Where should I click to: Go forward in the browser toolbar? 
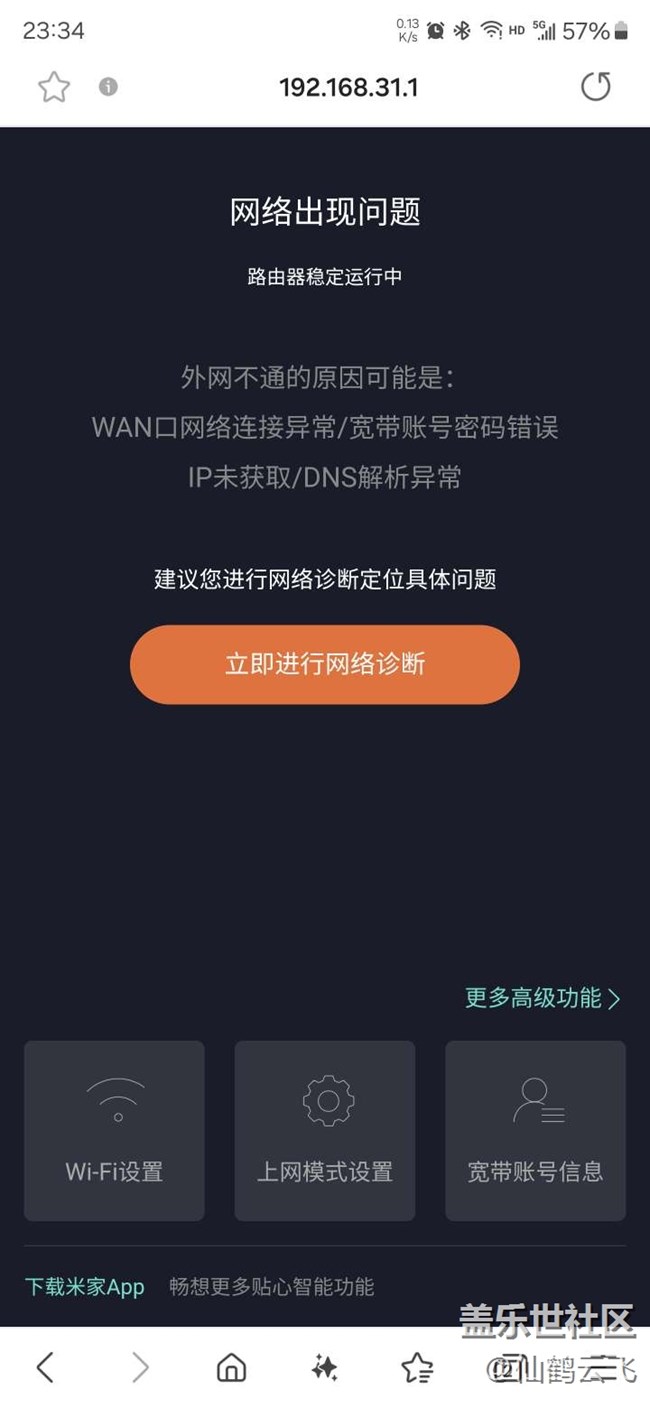pos(140,1367)
